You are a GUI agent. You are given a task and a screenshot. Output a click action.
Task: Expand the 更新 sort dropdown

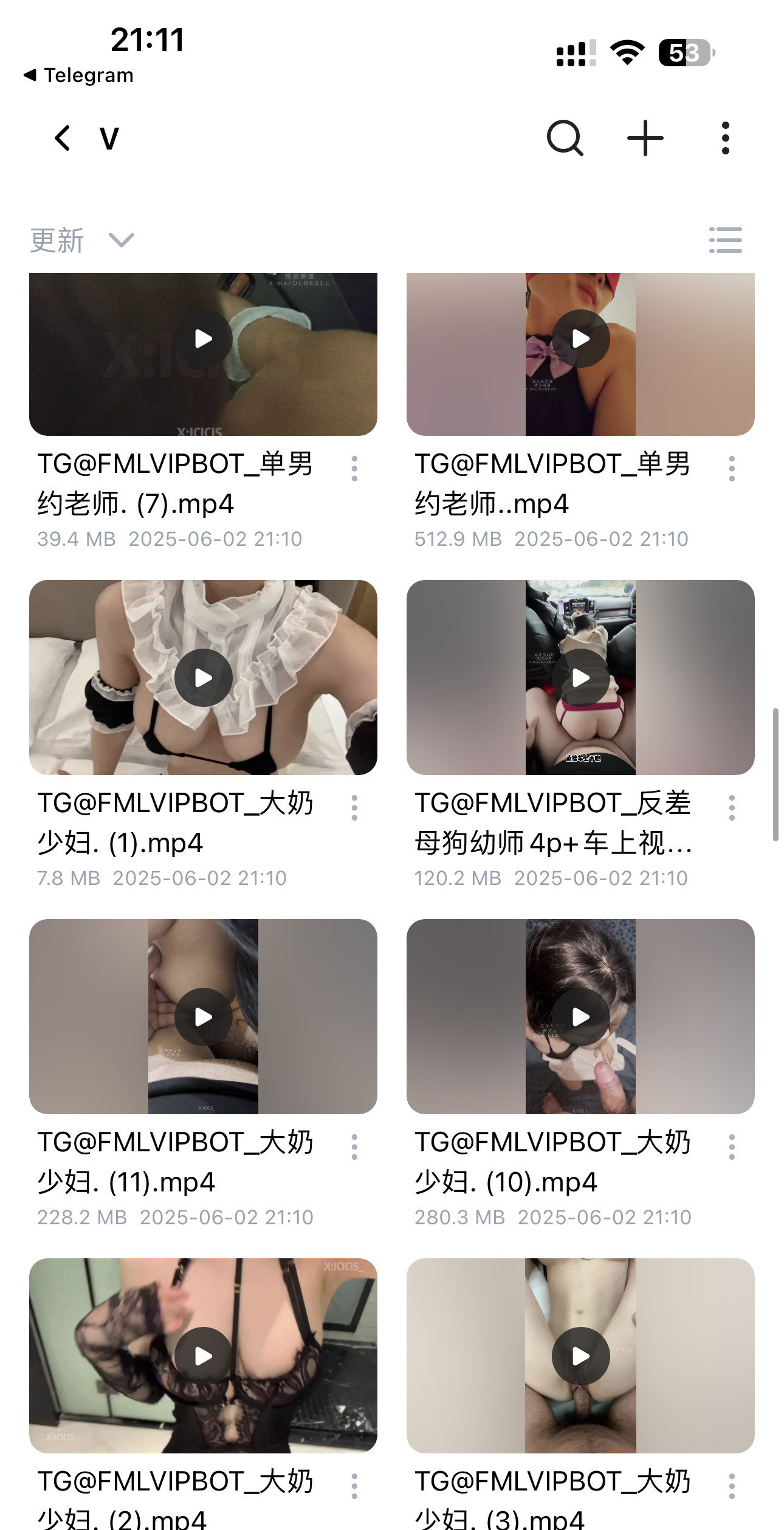point(82,241)
